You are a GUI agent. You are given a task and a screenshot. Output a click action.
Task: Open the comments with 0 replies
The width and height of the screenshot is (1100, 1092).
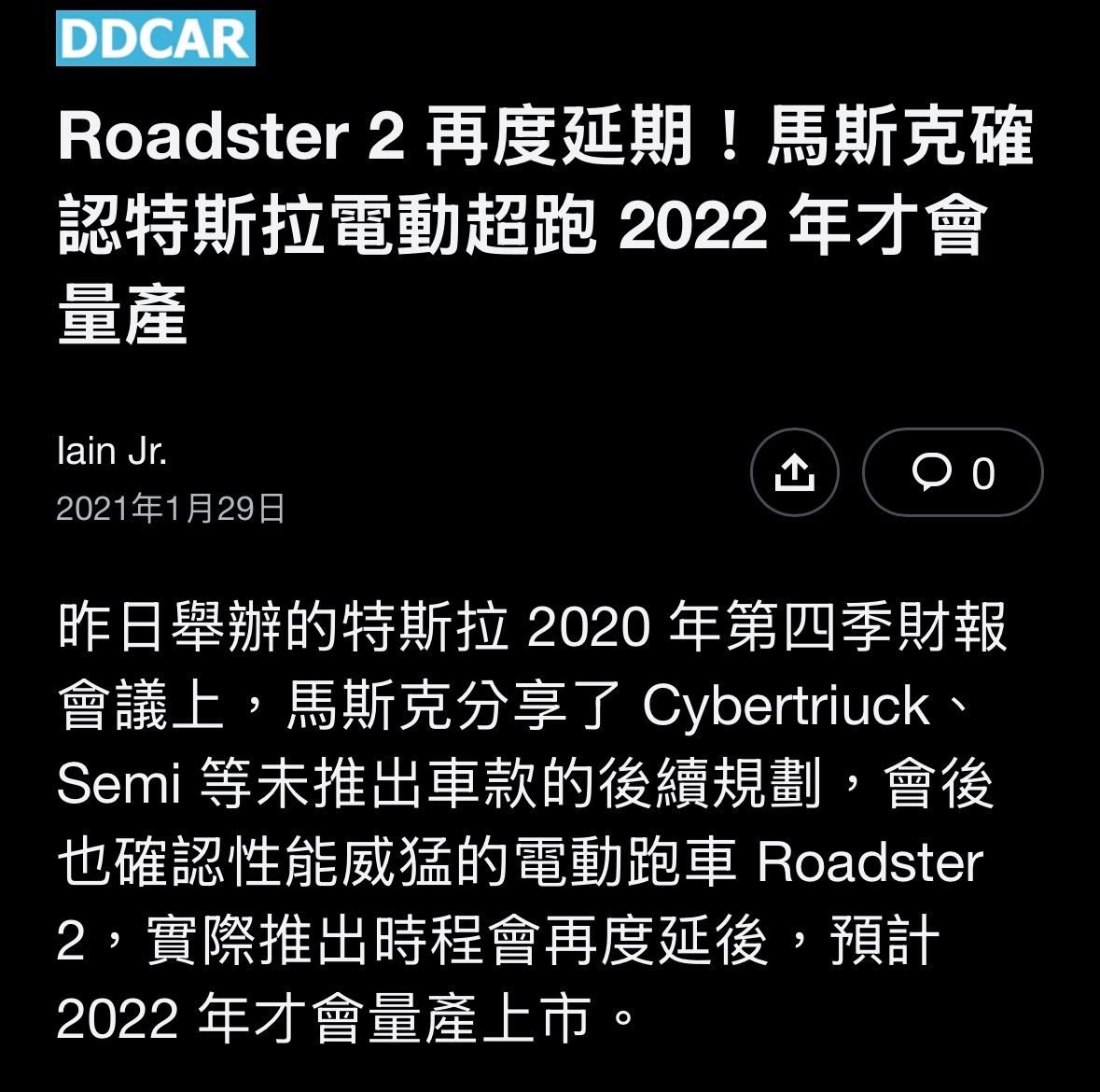[x=952, y=472]
